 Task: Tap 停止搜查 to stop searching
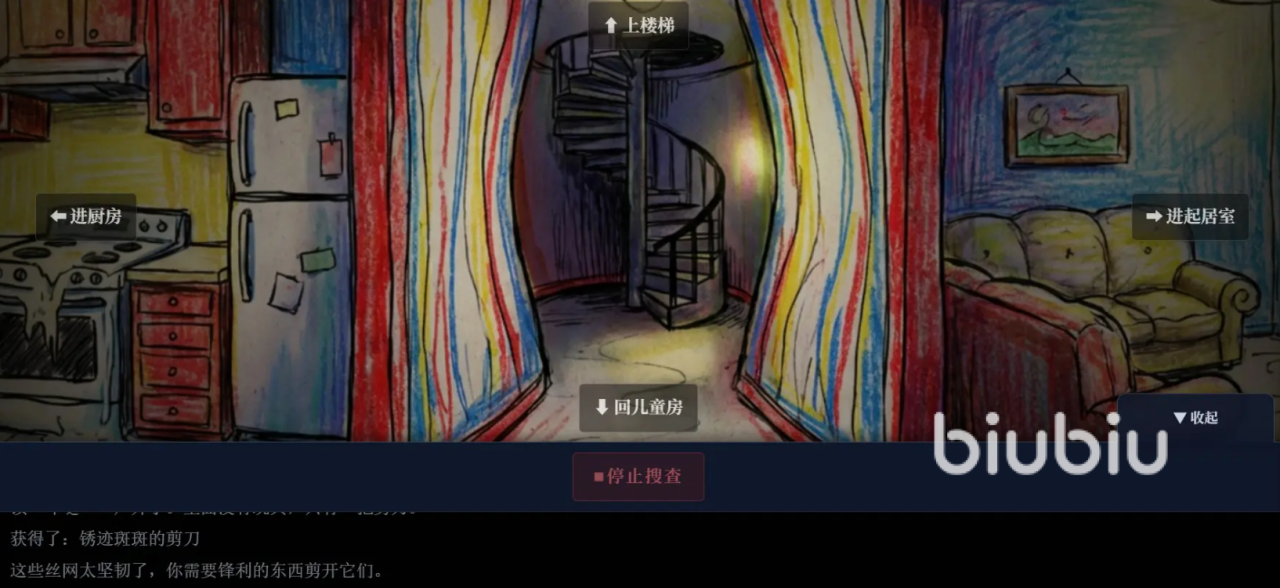(x=638, y=476)
